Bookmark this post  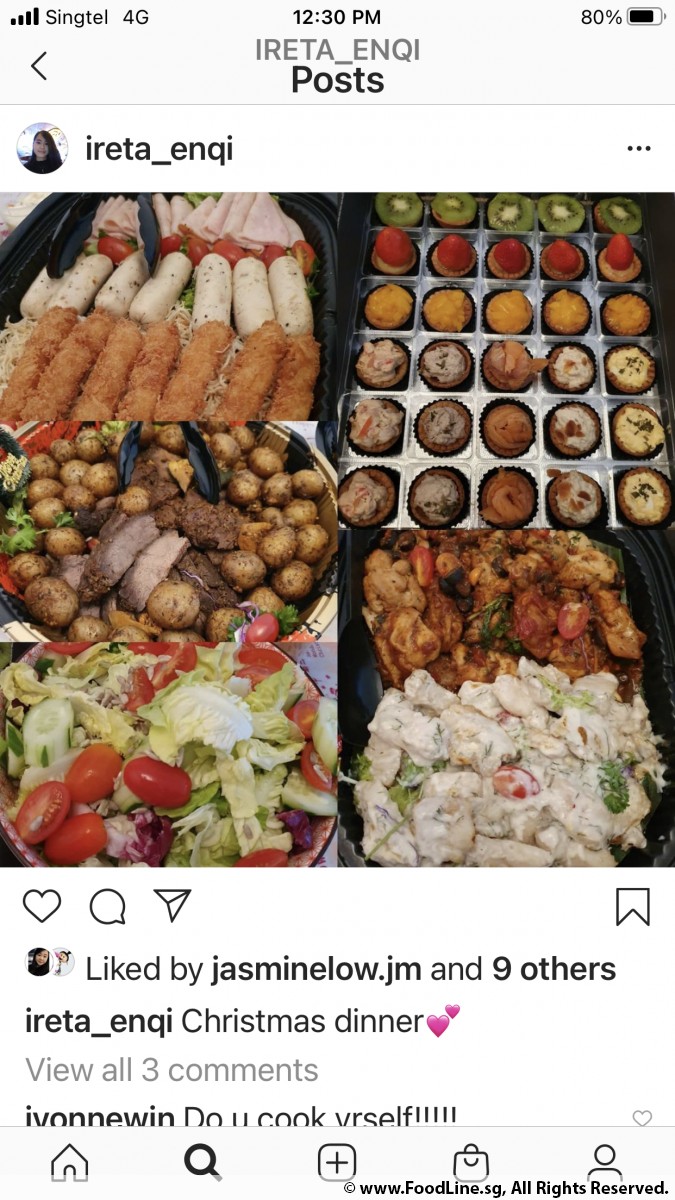click(x=632, y=906)
